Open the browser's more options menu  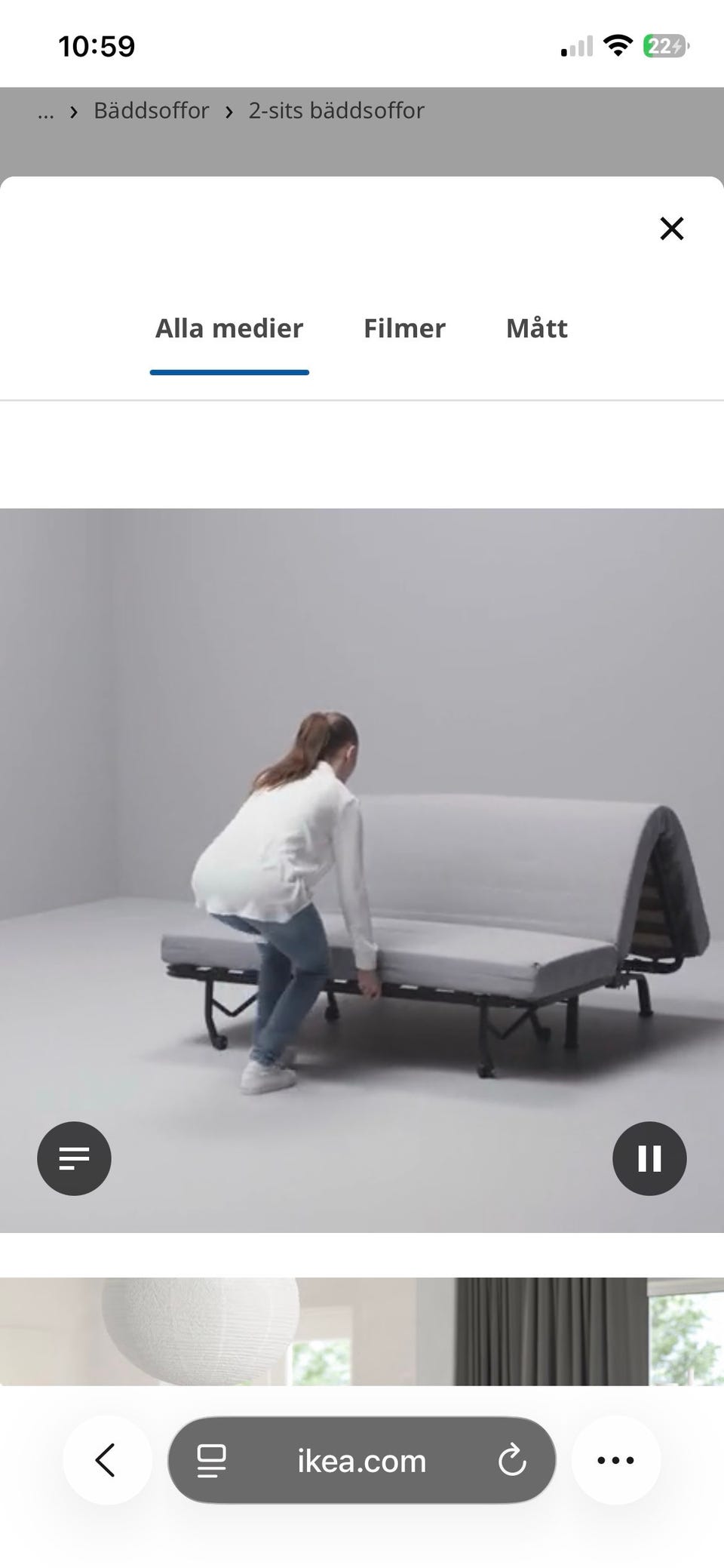[x=615, y=1460]
